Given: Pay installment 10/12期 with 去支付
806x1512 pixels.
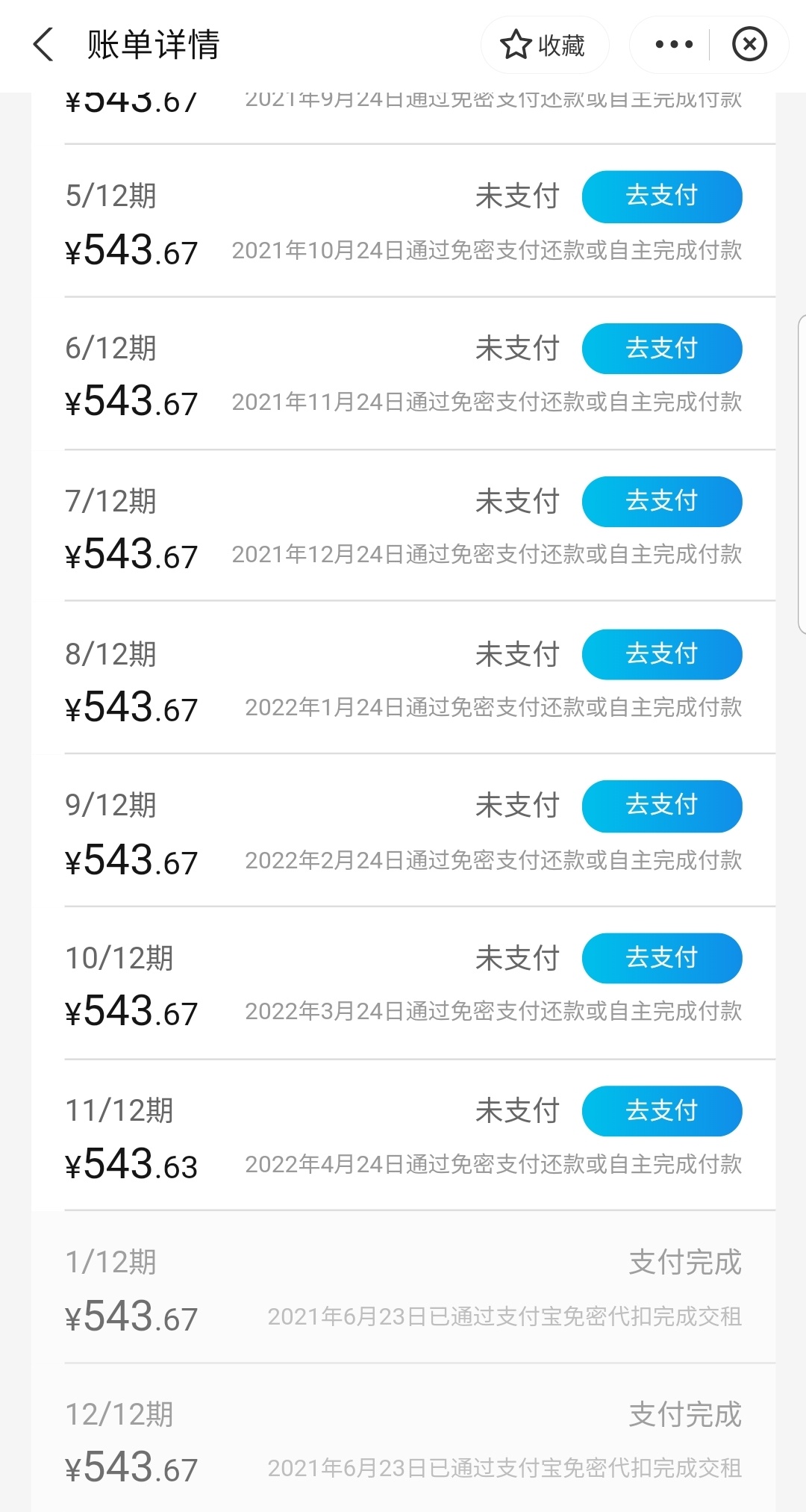Looking at the screenshot, I should [x=662, y=958].
